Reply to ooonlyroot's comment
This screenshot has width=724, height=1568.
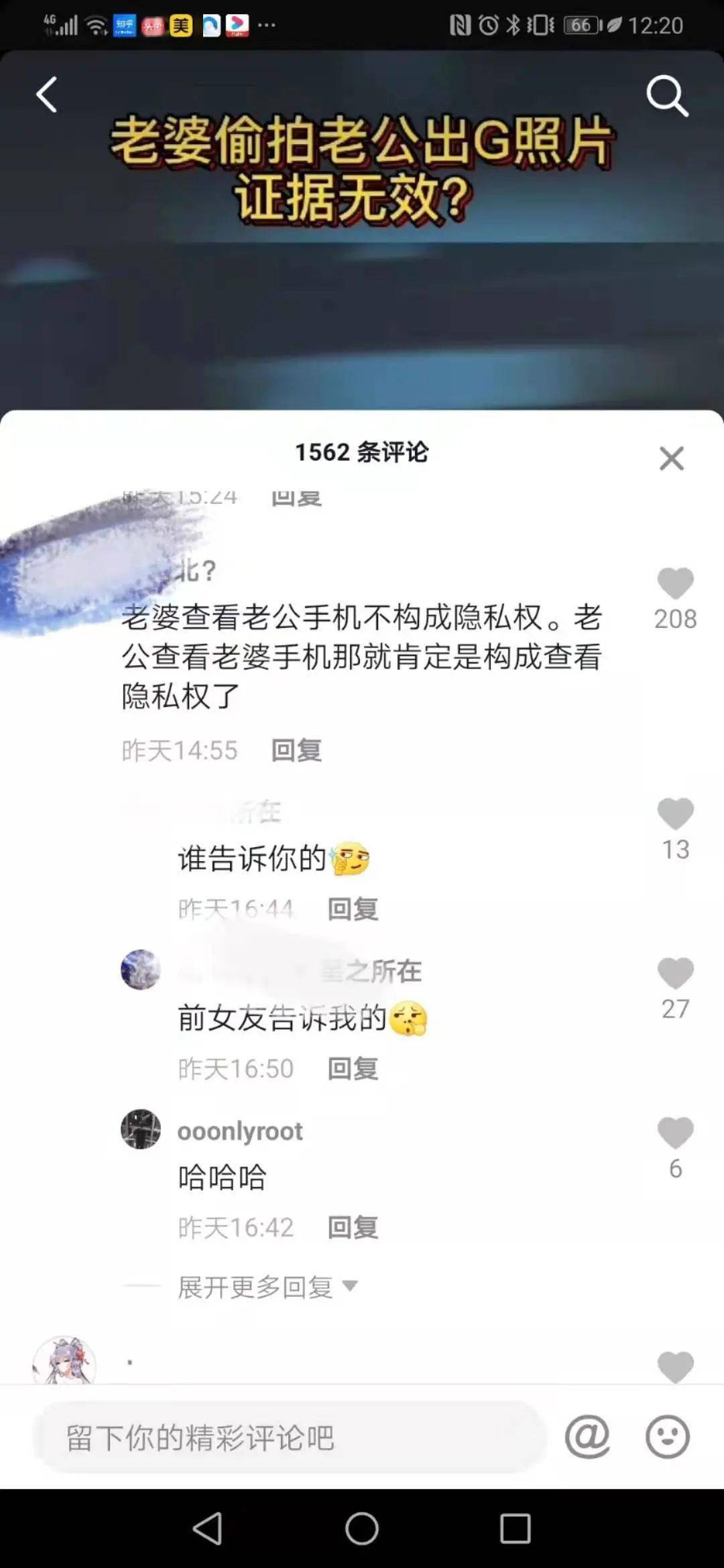coord(353,1228)
